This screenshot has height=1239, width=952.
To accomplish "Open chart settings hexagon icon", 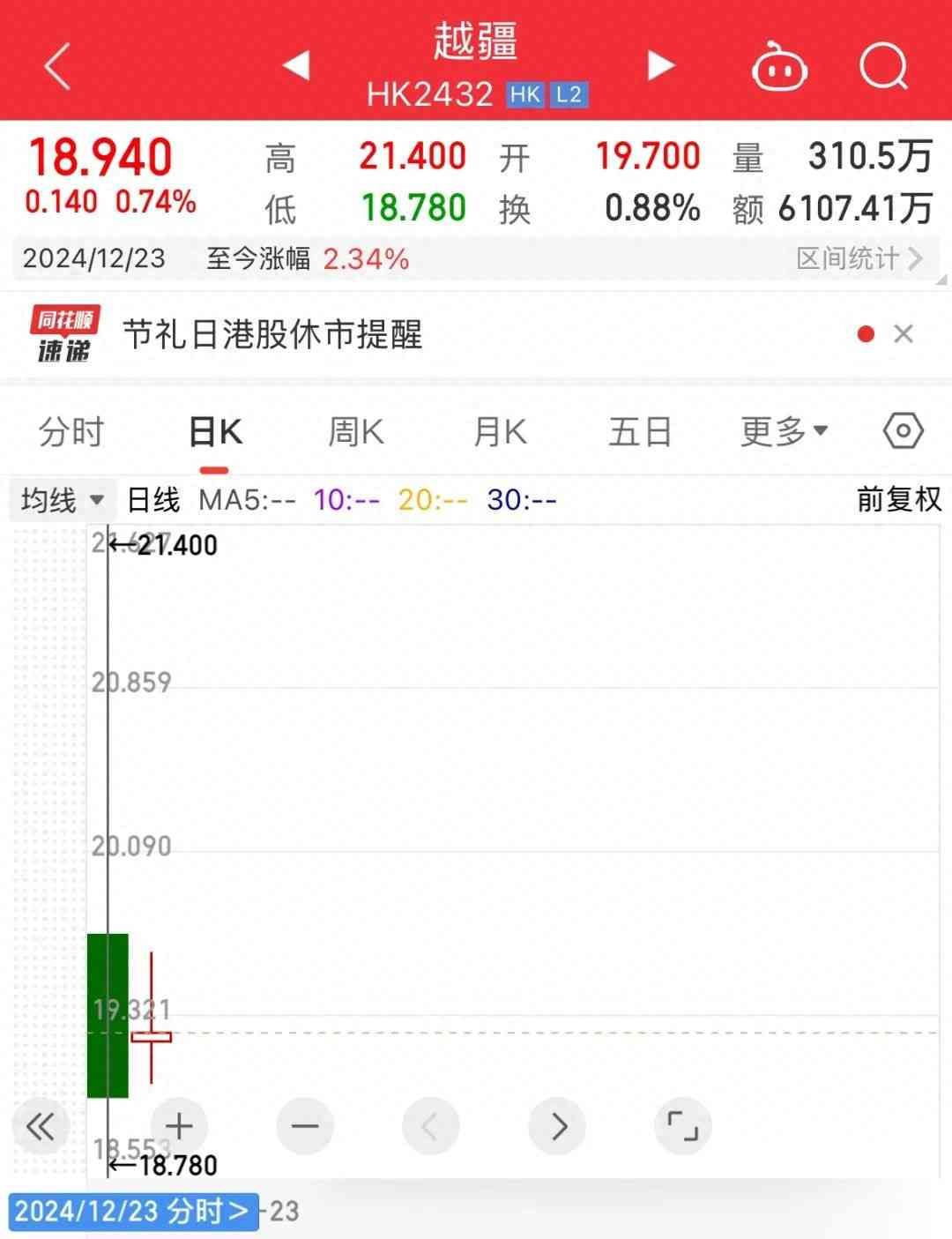I will [x=903, y=431].
